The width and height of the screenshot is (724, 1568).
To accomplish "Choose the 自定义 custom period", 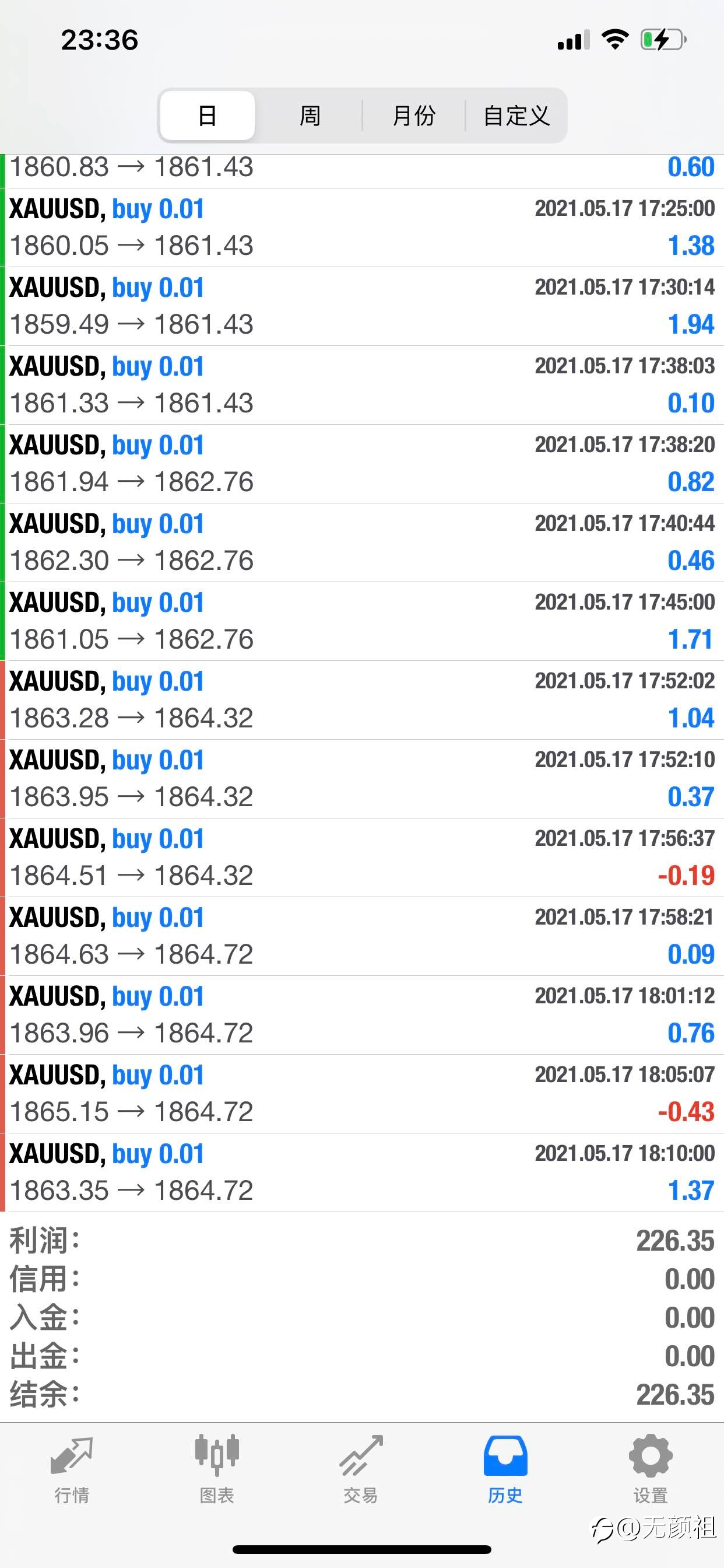I will coord(516,116).
